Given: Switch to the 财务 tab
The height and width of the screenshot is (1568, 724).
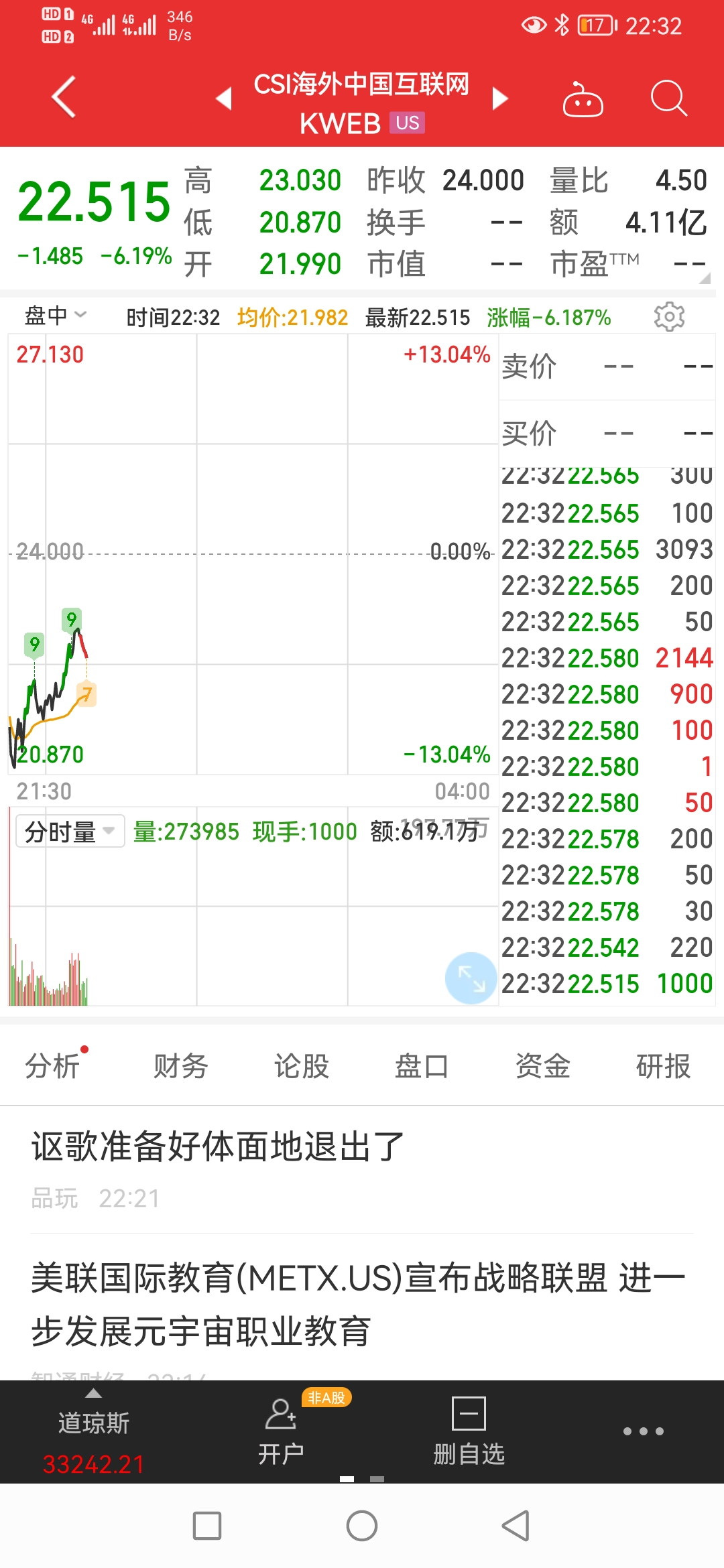Looking at the screenshot, I should pos(180,1065).
